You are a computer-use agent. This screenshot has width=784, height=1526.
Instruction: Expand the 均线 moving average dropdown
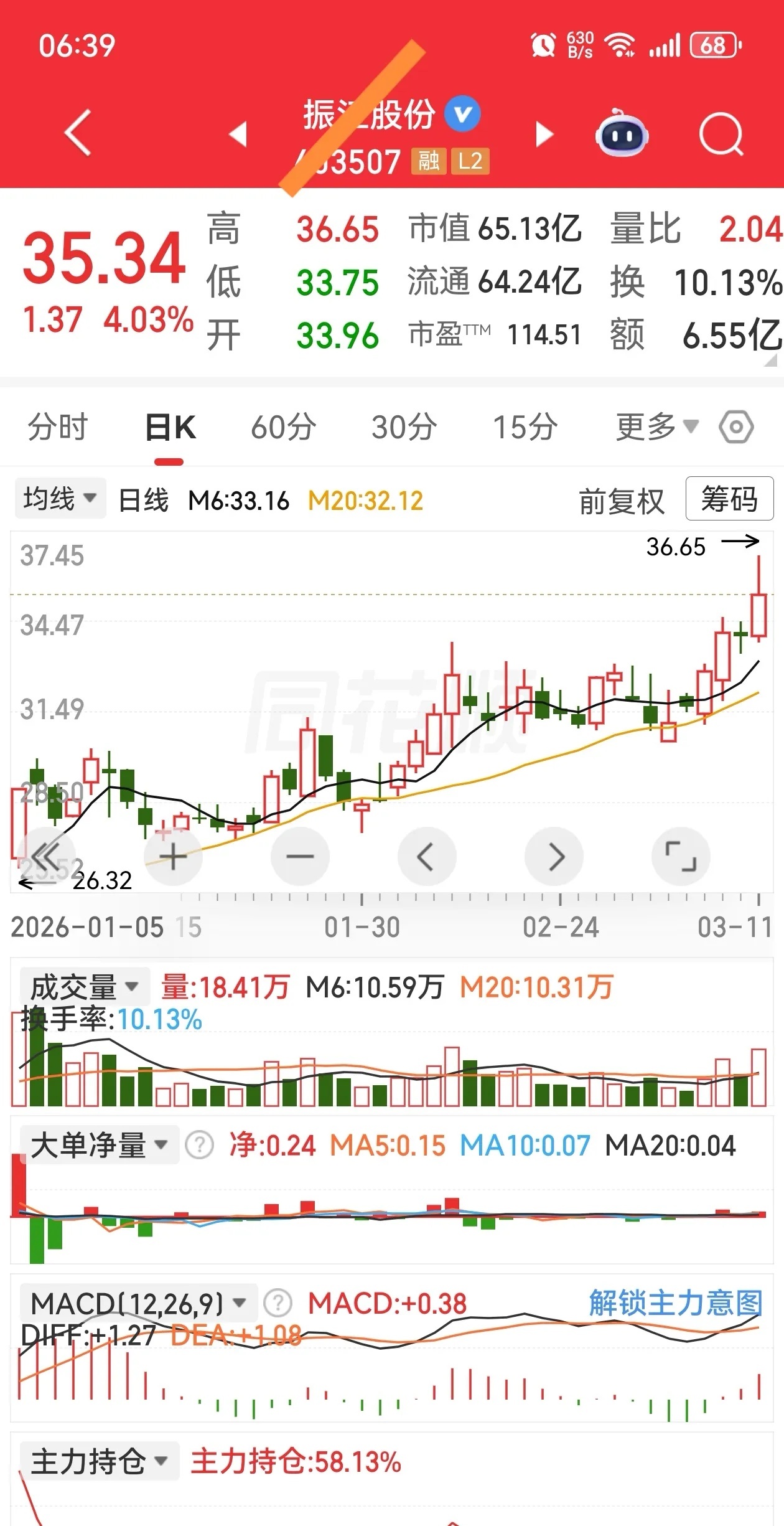coord(60,497)
